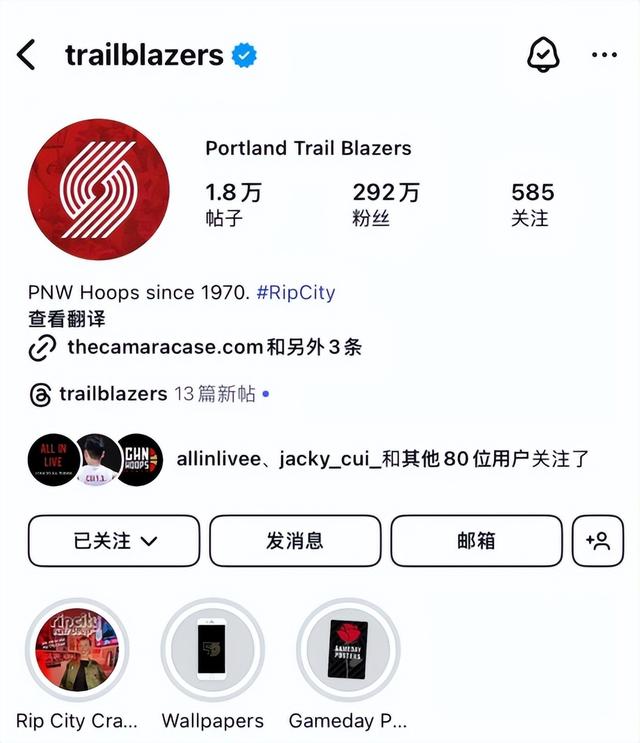Screen dimensions: 640x743
Task: Open the Wallpapers highlight
Action: [213, 650]
